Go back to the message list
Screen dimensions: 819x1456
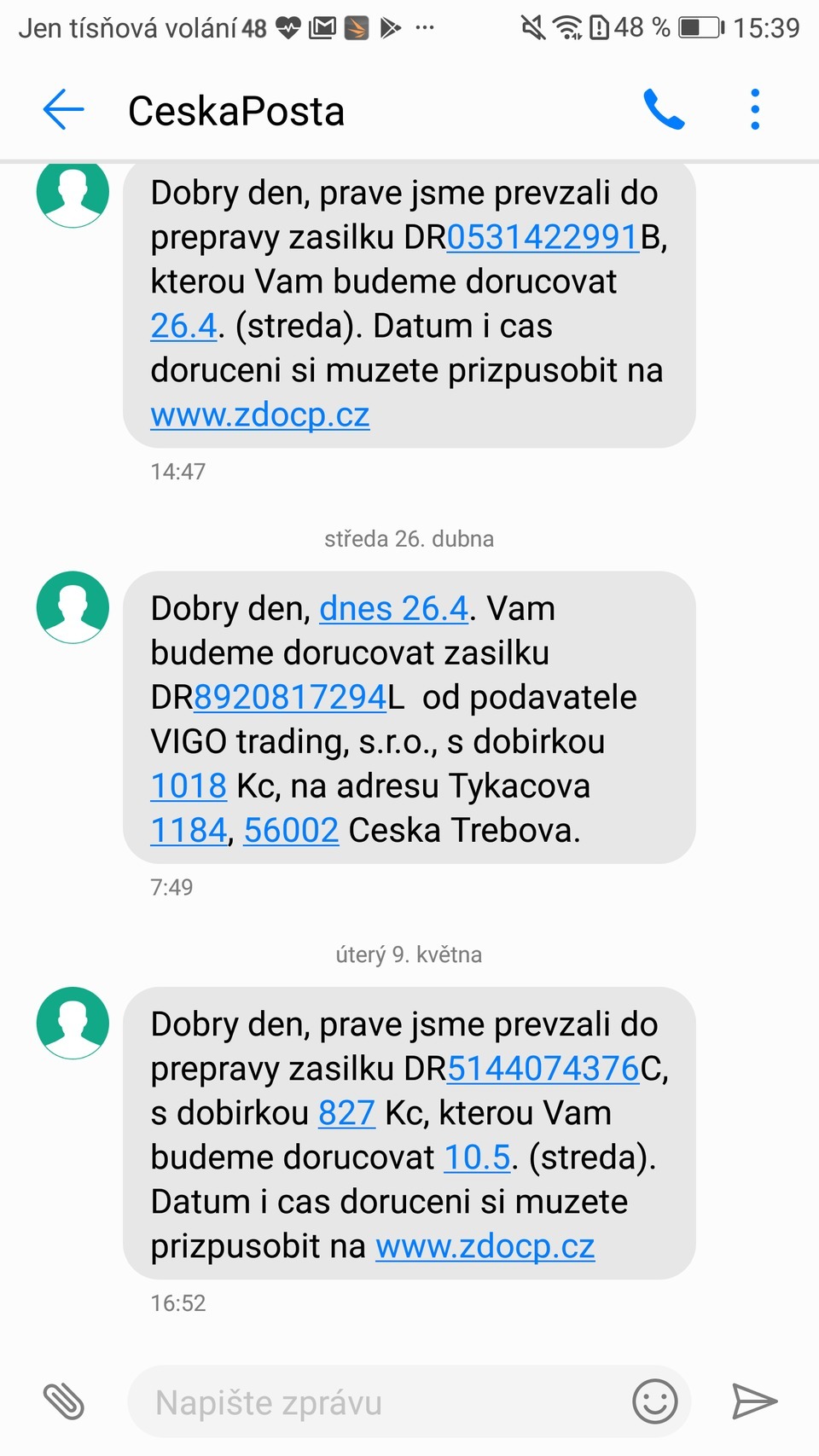pos(64,111)
